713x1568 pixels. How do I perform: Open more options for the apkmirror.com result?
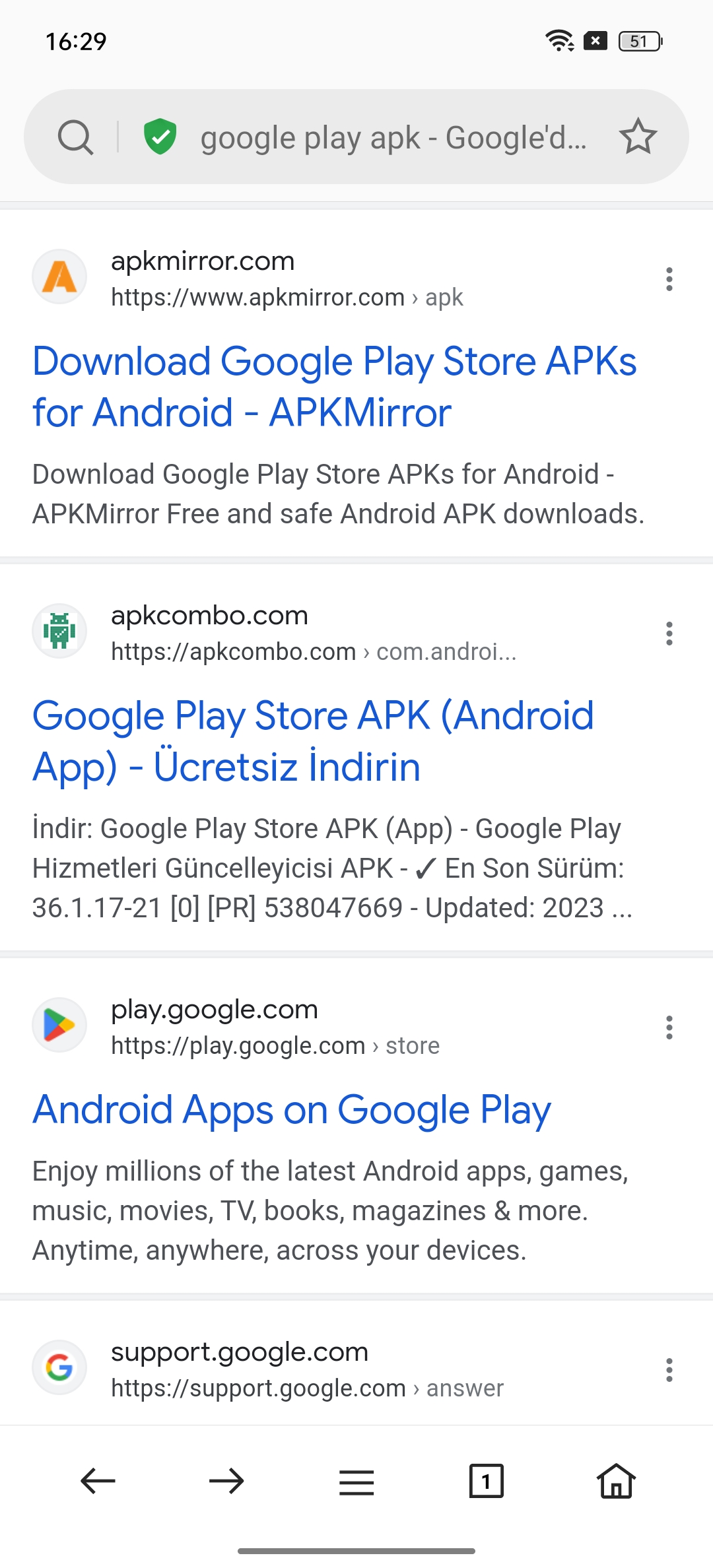pos(669,279)
